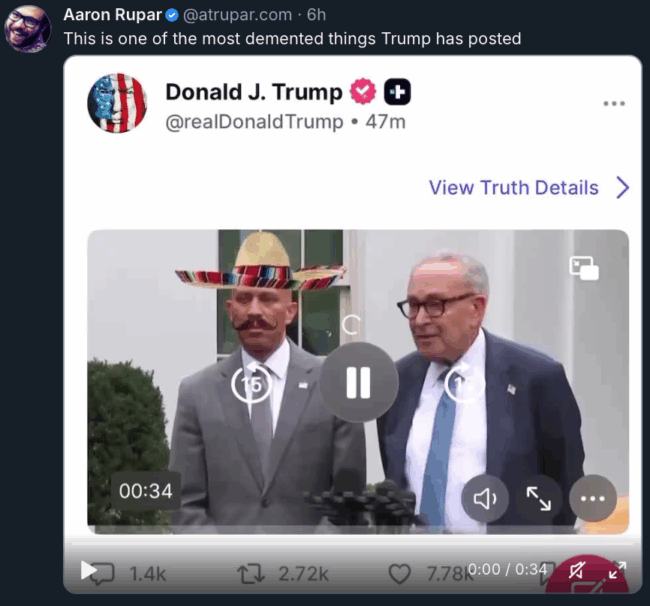Image resolution: width=650 pixels, height=606 pixels.
Task: Open the post from its 6h timestamp
Action: tap(316, 15)
